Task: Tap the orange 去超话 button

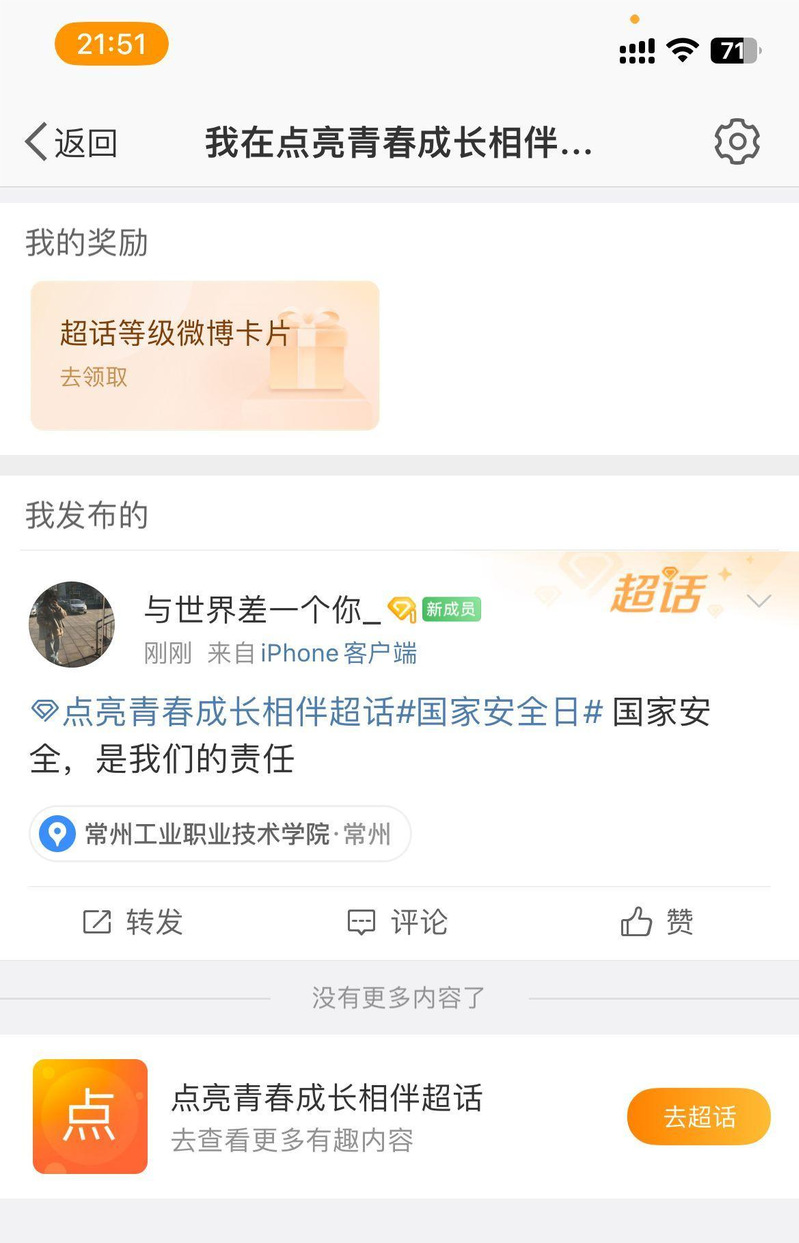Action: click(x=698, y=1116)
